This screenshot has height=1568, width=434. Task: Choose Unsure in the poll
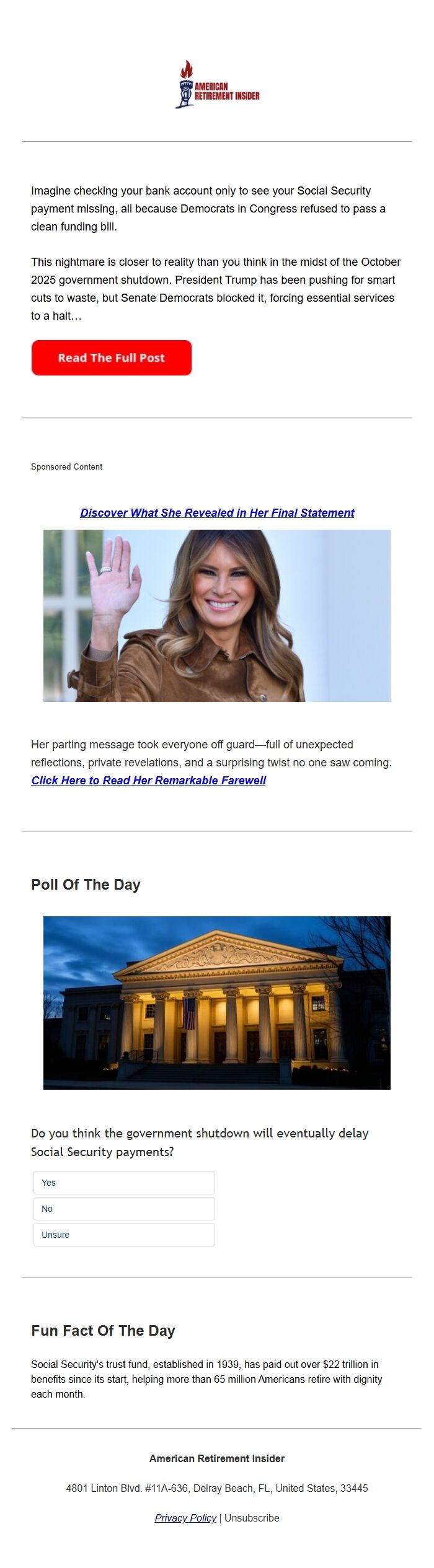(124, 1234)
